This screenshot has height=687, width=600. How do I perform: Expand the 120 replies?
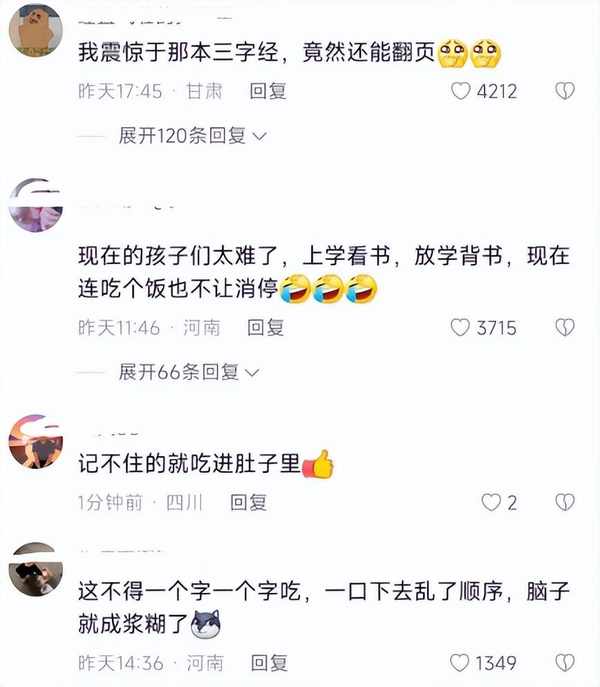(x=192, y=135)
